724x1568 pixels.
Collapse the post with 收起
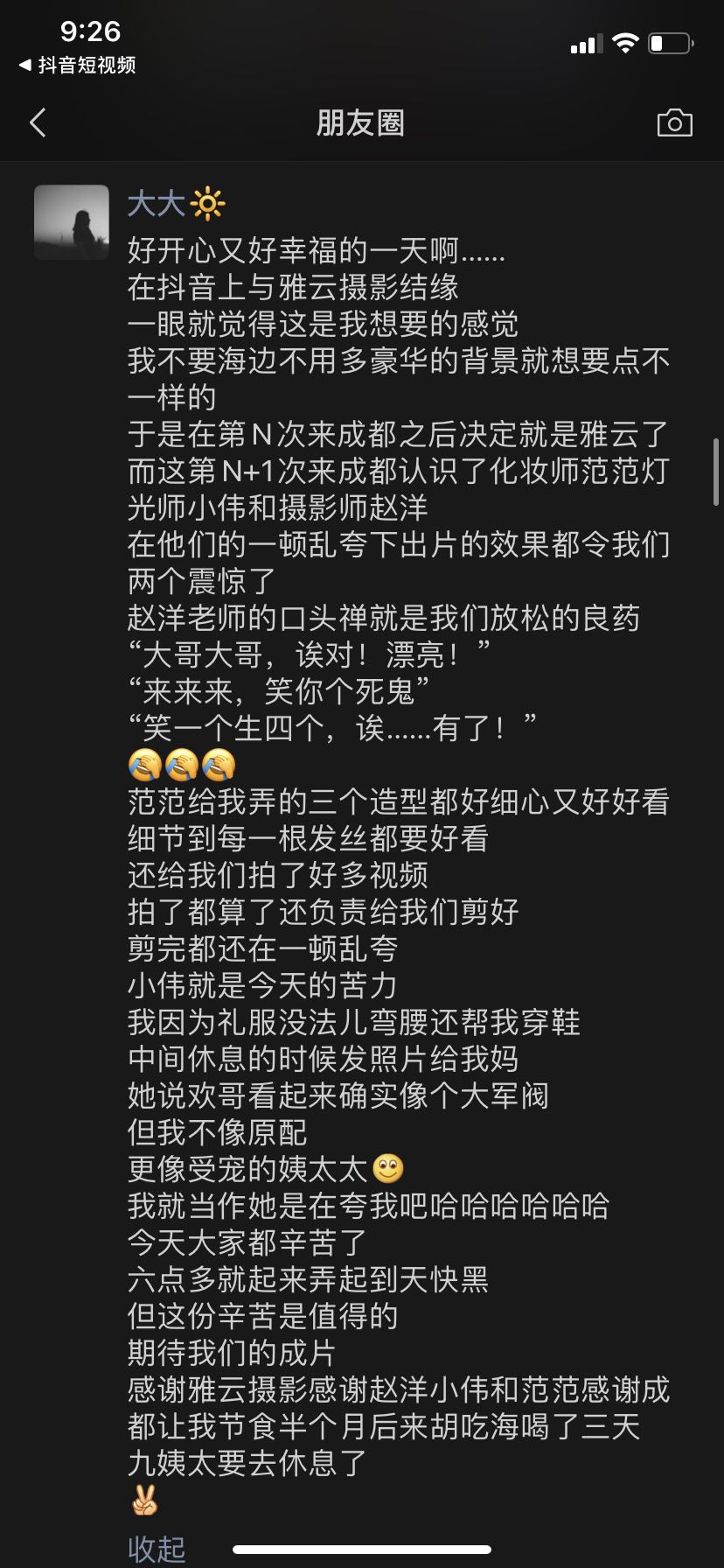point(157,1548)
